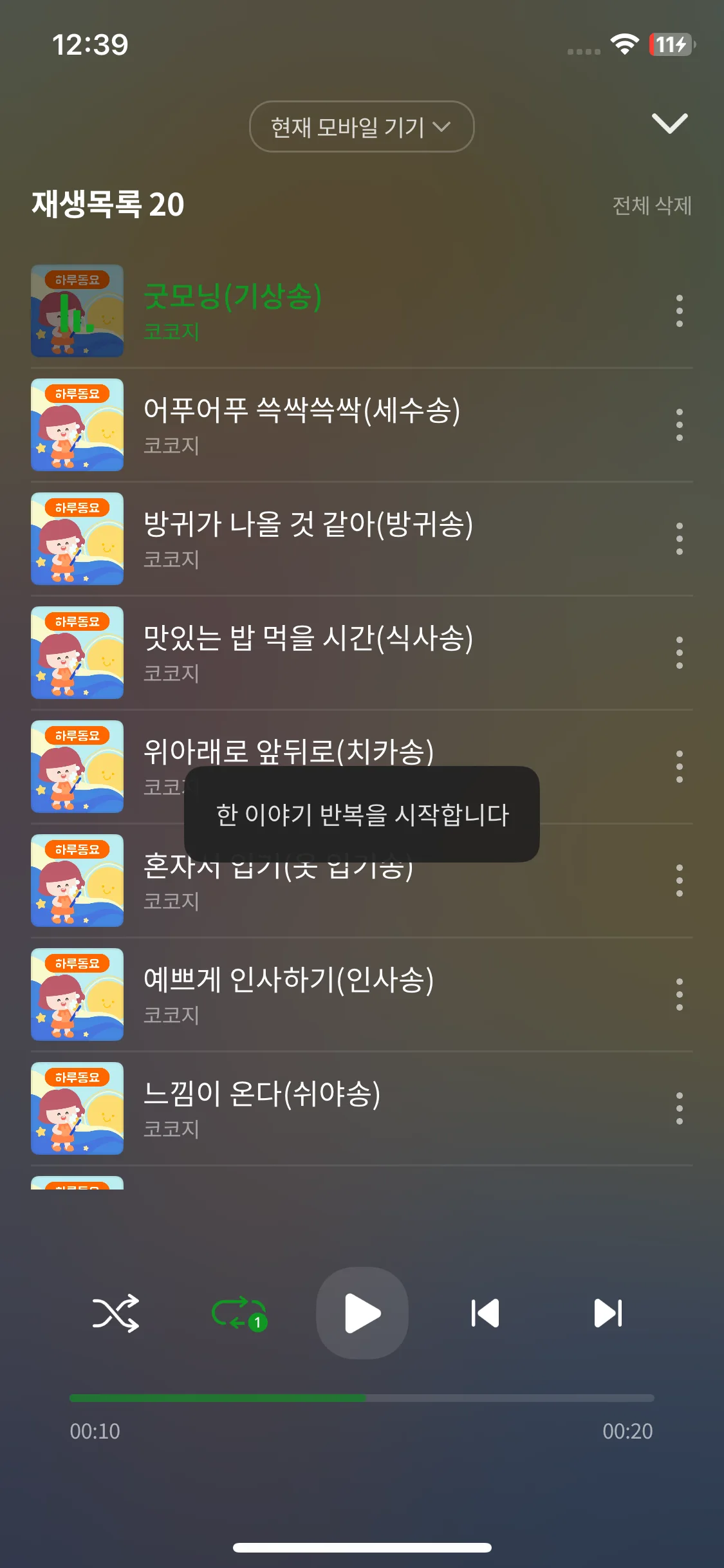Viewport: 724px width, 1568px height.
Task: Open the 현재 모바일 기기 device dropdown
Action: pyautogui.click(x=361, y=127)
